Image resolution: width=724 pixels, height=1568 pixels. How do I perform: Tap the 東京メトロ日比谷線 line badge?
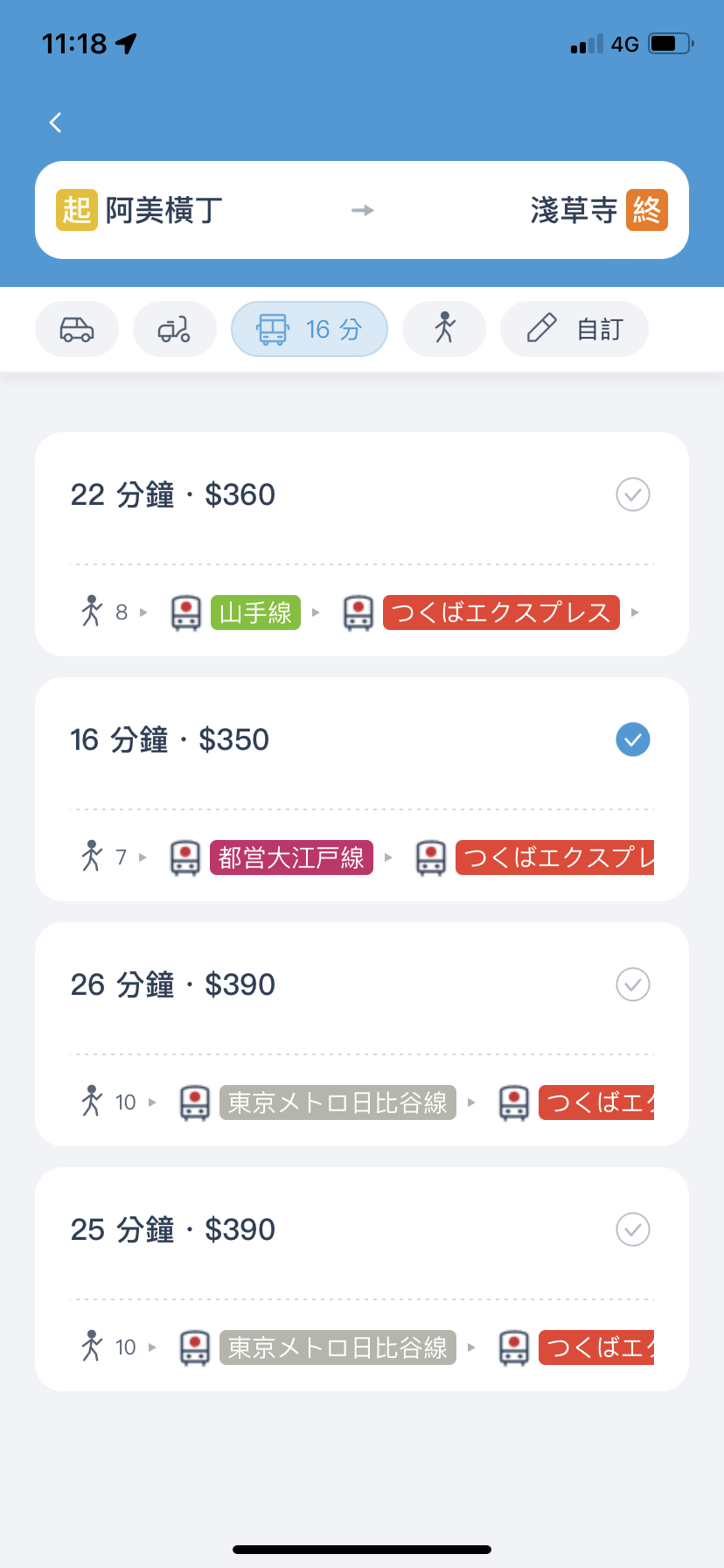(338, 1102)
